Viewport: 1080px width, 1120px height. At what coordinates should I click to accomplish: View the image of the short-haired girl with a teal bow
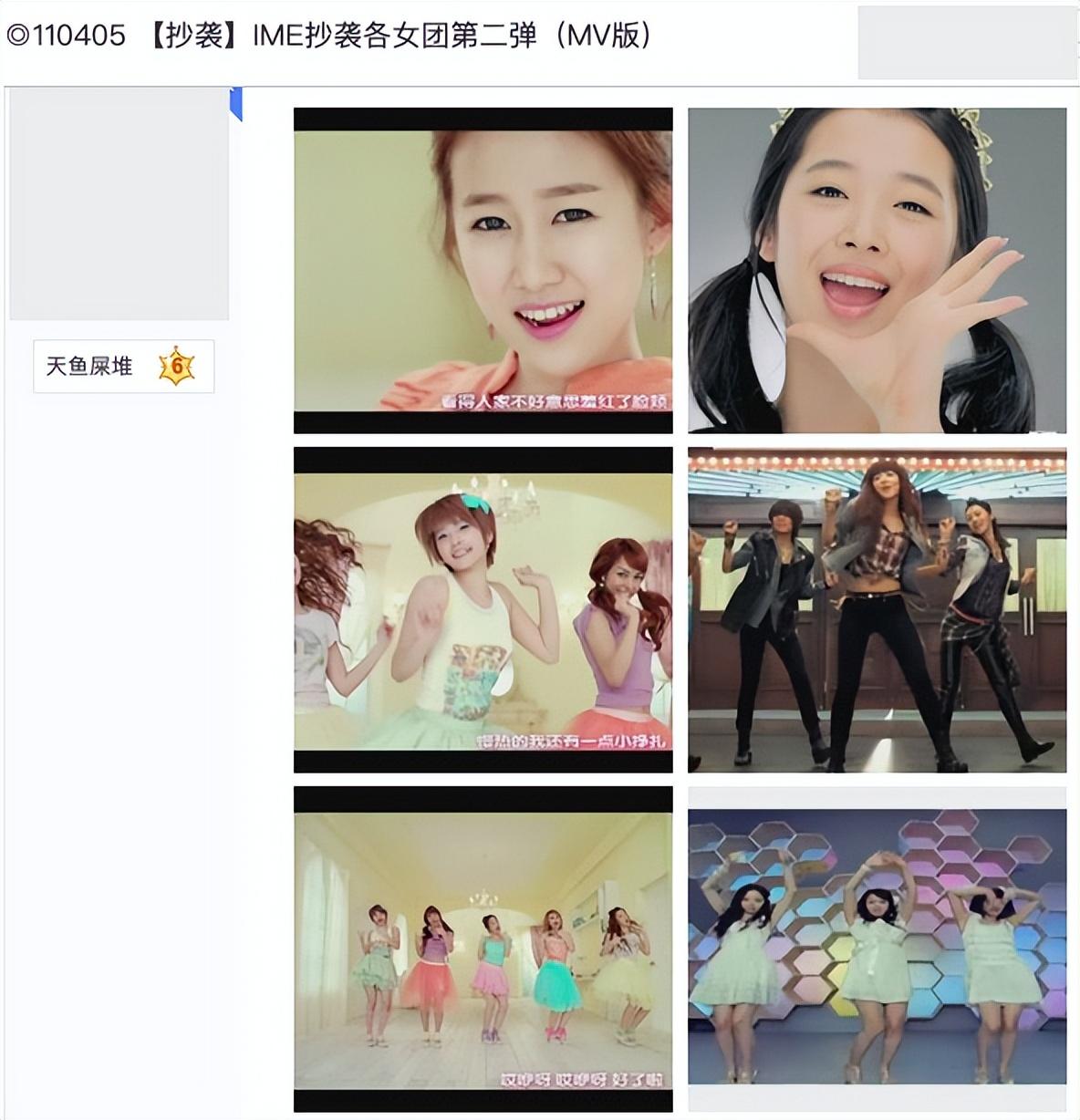point(483,609)
